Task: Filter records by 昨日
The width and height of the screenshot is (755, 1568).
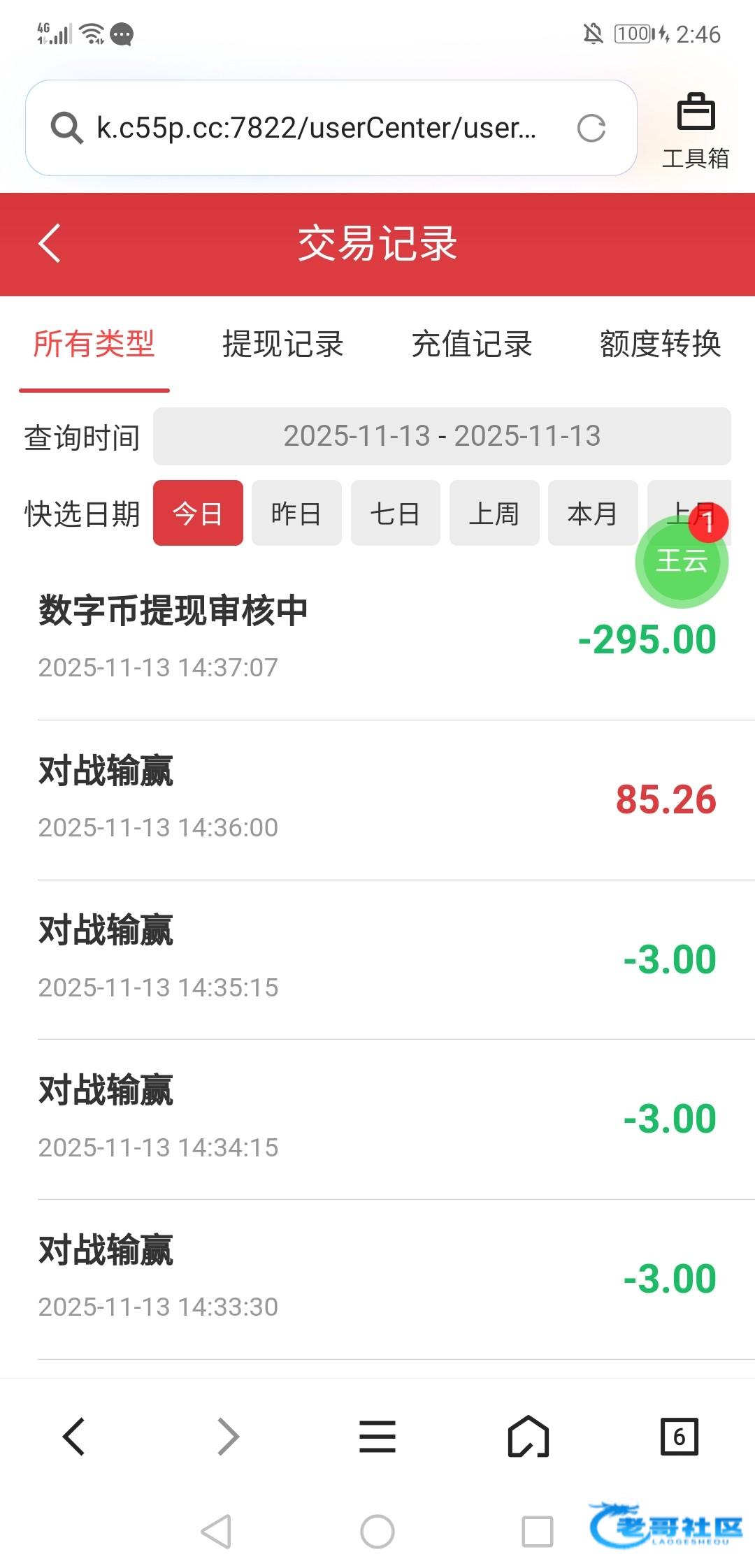Action: (x=296, y=513)
